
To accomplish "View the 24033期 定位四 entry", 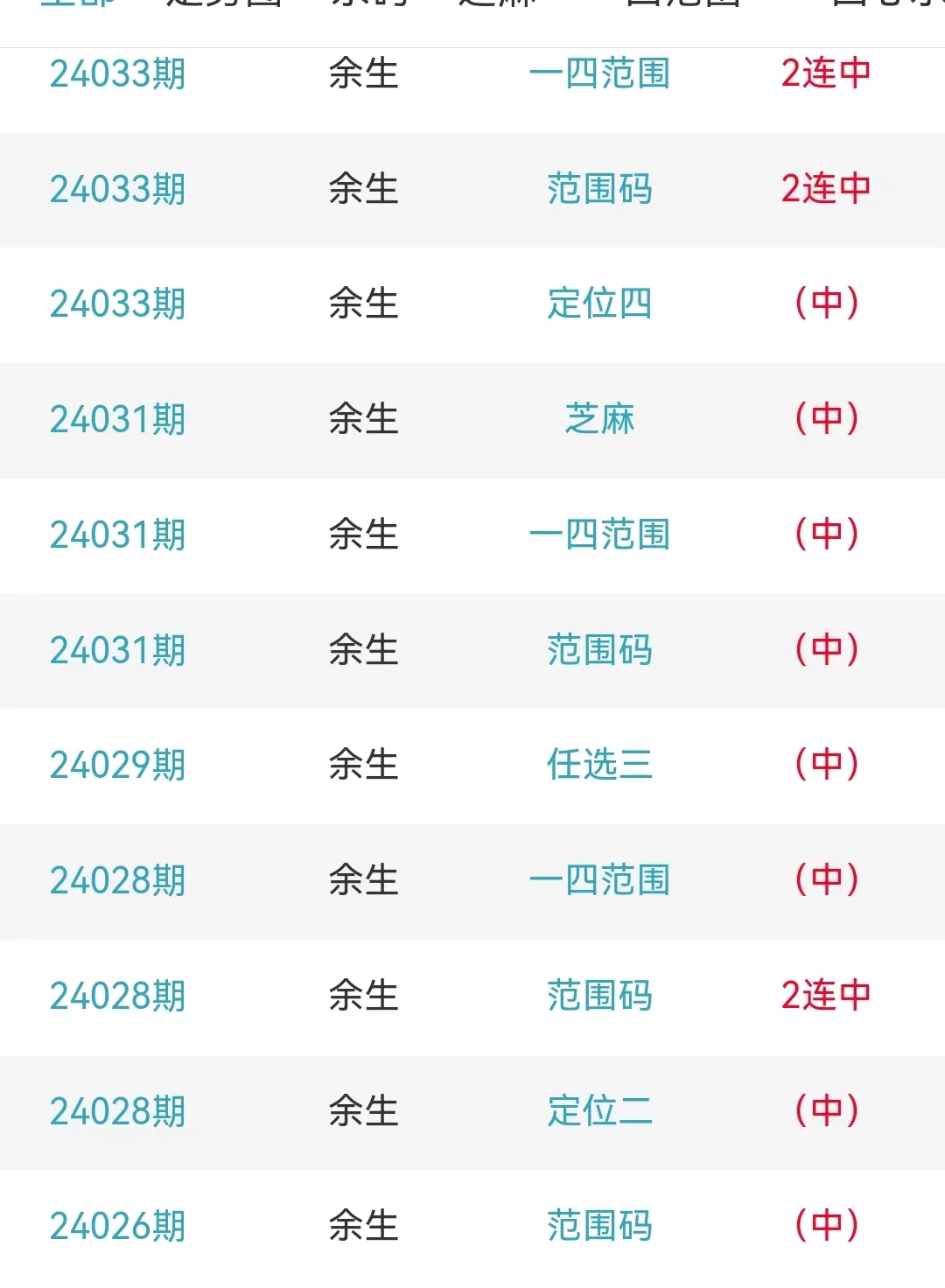I will click(x=599, y=304).
